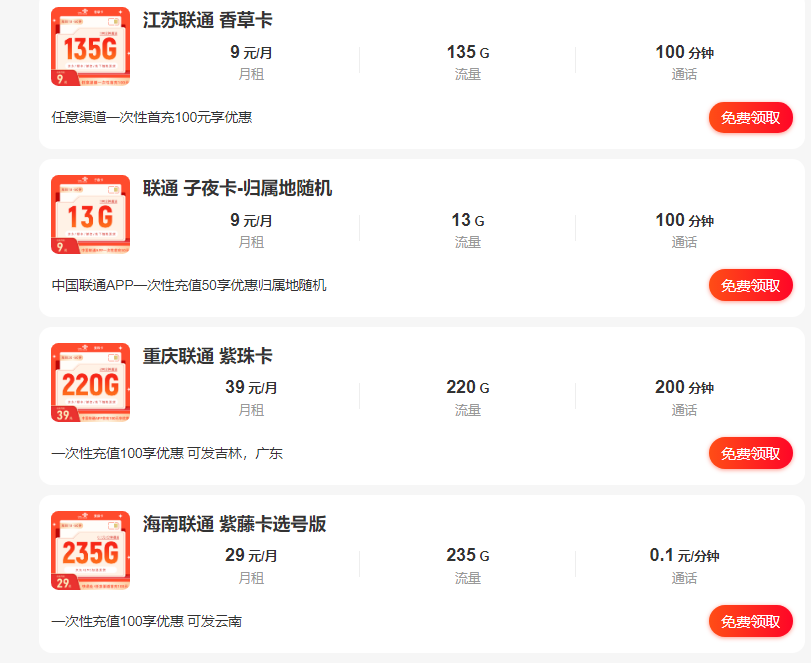Tap 免费领取 for 联通 子夜卡
The width and height of the screenshot is (811, 663).
750,285
